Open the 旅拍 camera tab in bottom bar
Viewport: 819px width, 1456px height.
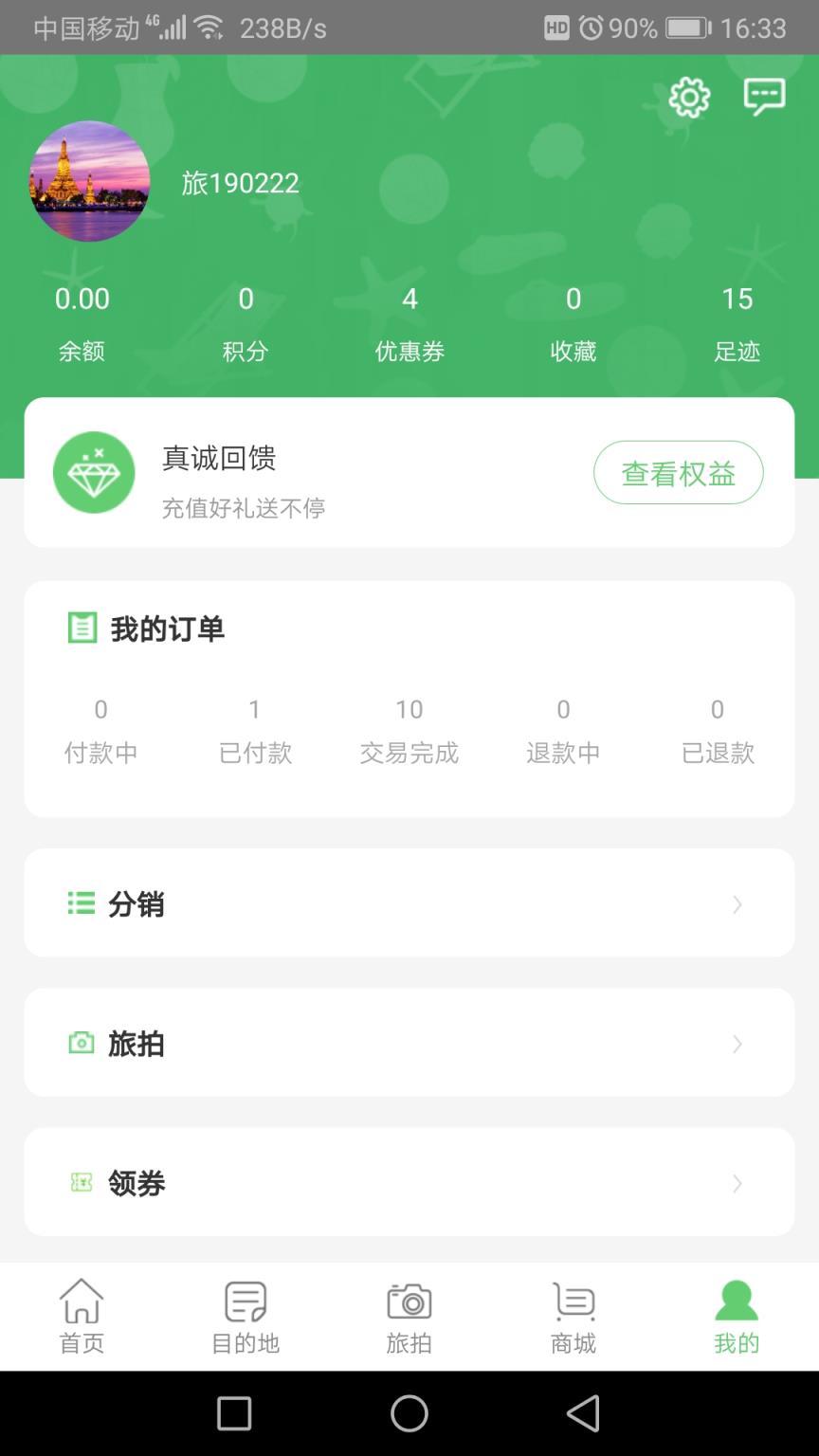(x=409, y=1302)
